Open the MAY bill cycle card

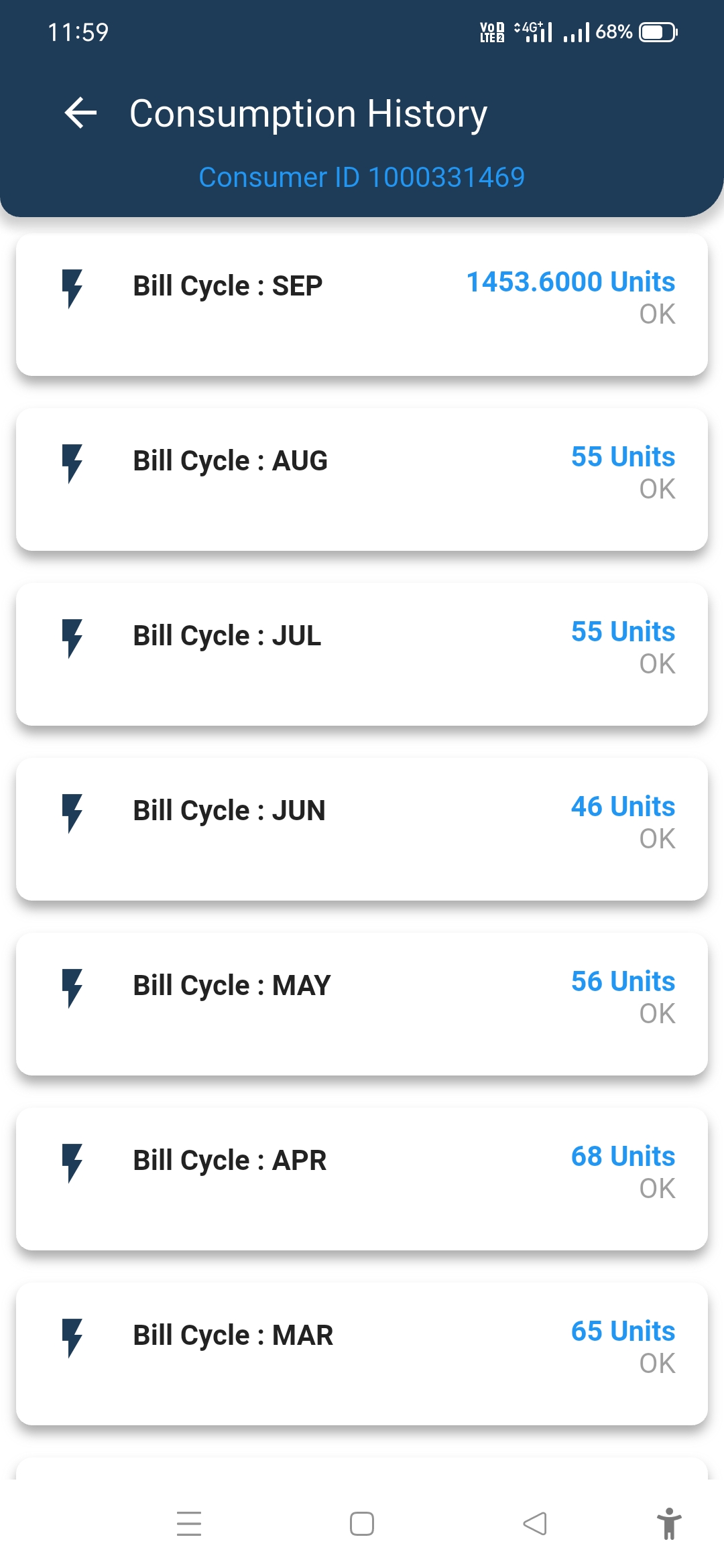coord(362,1004)
